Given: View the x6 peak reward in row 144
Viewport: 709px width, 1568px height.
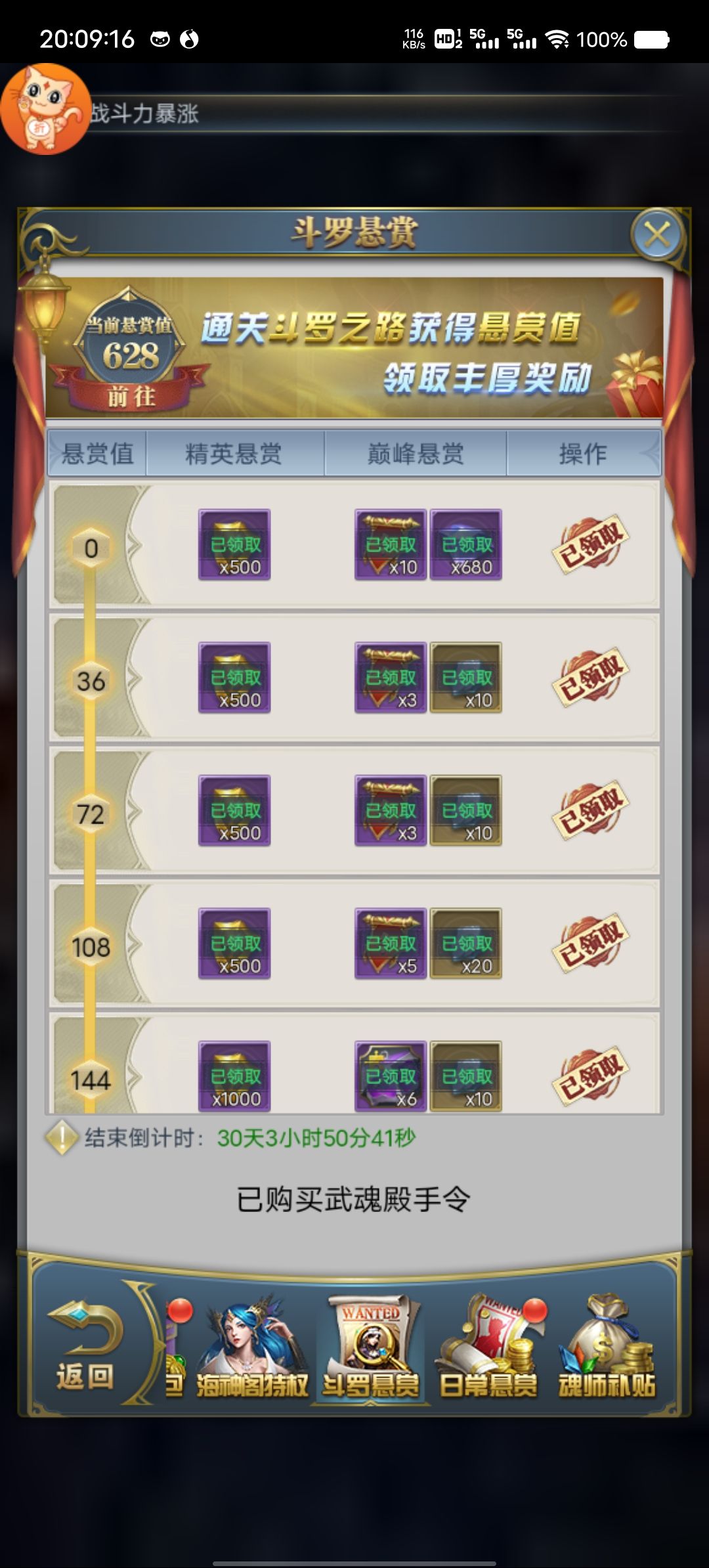Looking at the screenshot, I should click(x=391, y=1076).
